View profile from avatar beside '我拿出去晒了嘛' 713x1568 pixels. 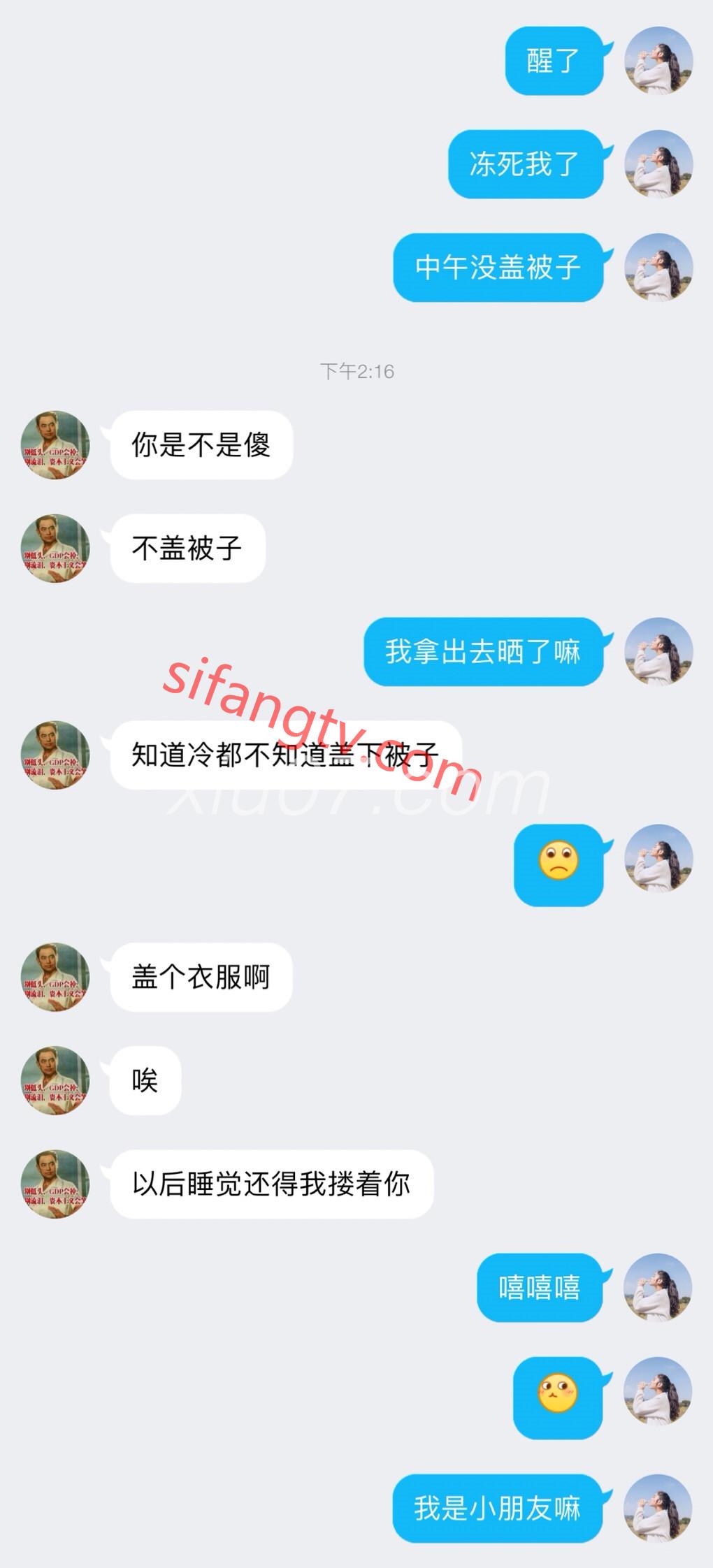658,651
